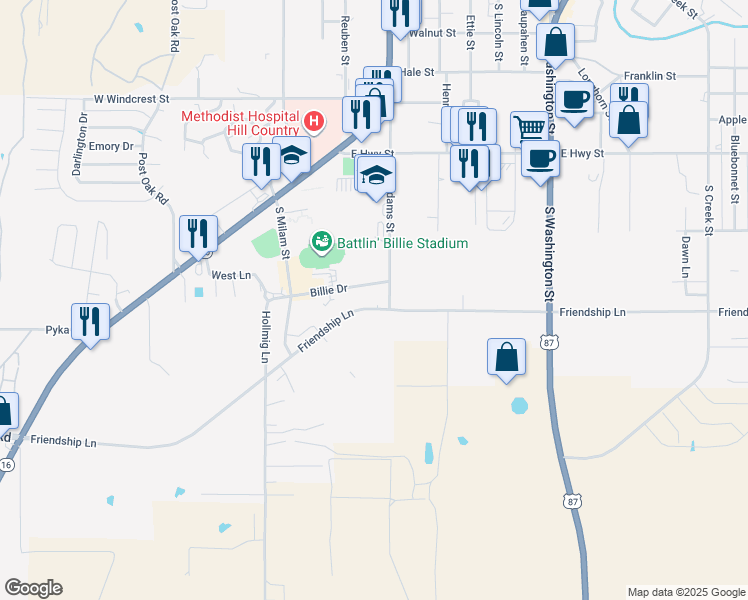Select the school marker on Adams St
The width and height of the screenshot is (748, 600).
(376, 178)
